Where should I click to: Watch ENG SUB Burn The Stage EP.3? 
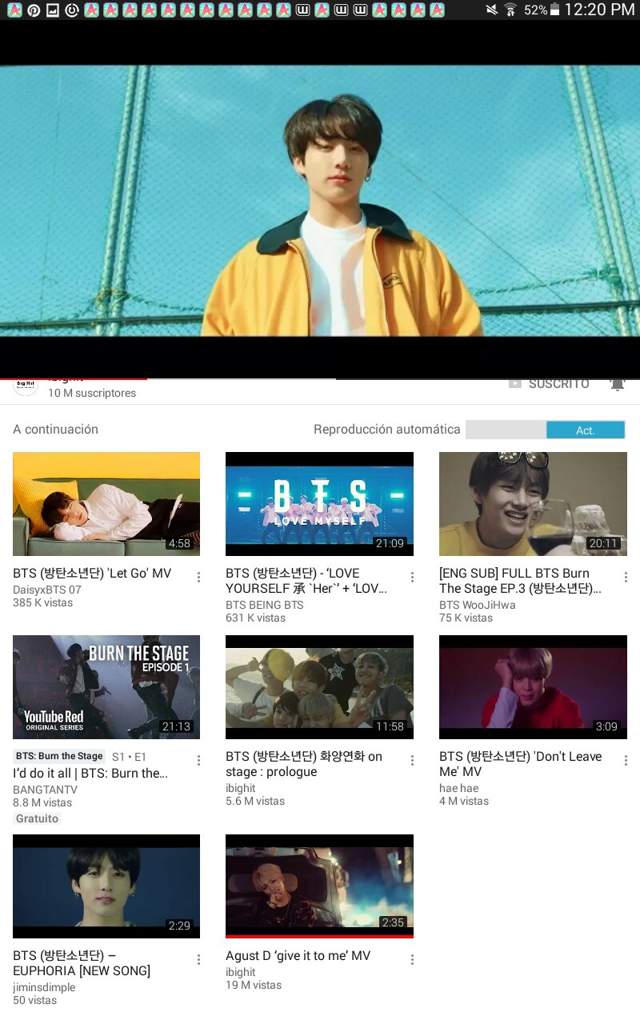click(x=532, y=504)
